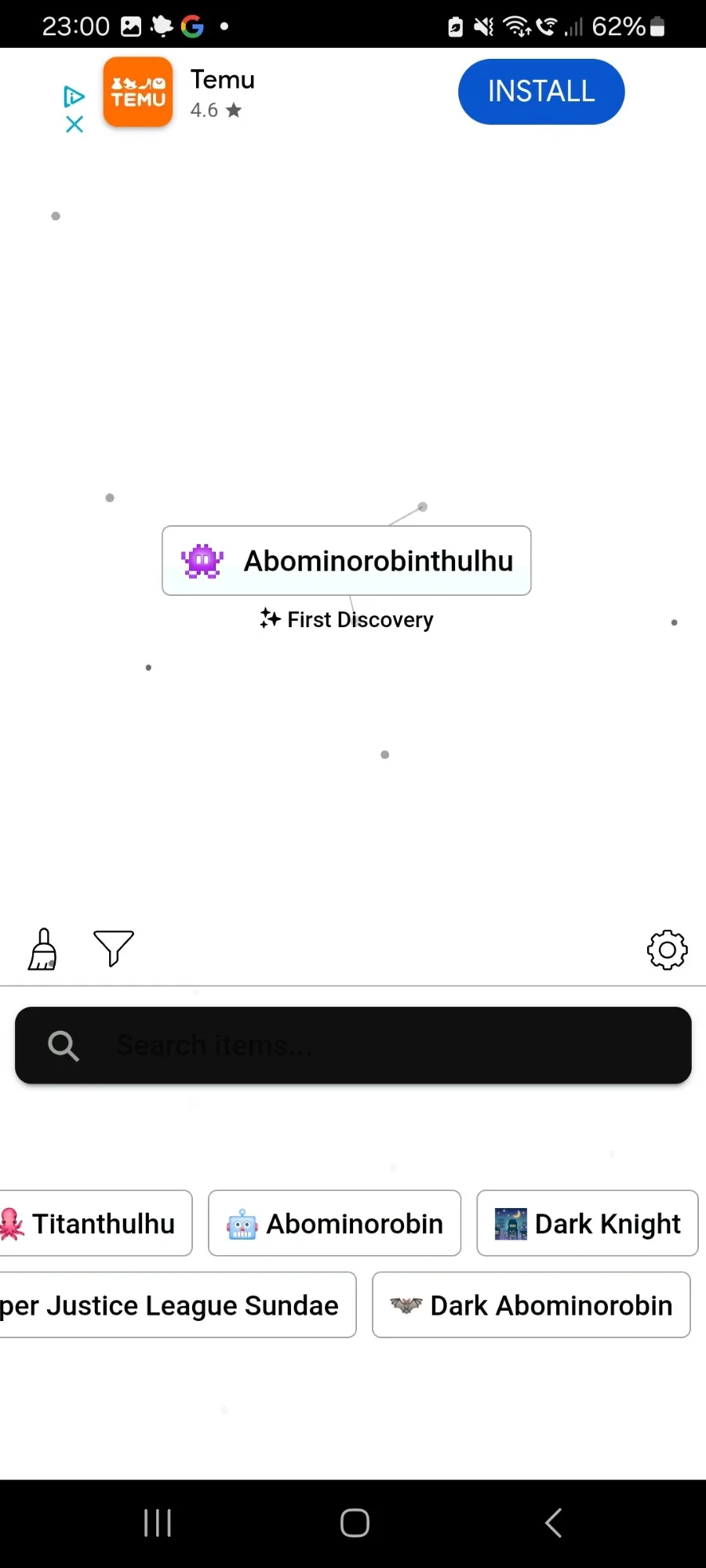Image resolution: width=706 pixels, height=1568 pixels.
Task: Tap the Justice League Sundae item
Action: (177, 1305)
